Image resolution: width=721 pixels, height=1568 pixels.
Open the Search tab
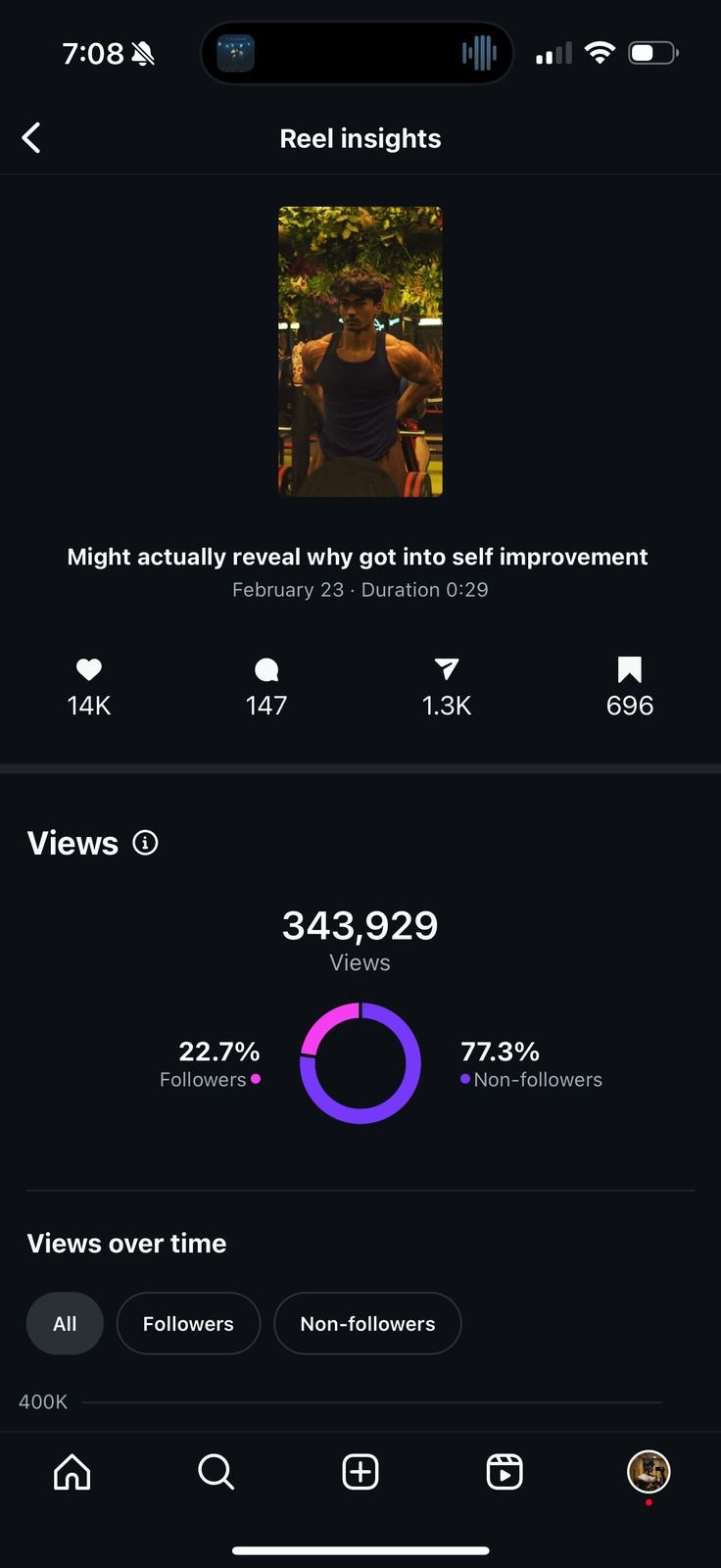pos(216,1472)
